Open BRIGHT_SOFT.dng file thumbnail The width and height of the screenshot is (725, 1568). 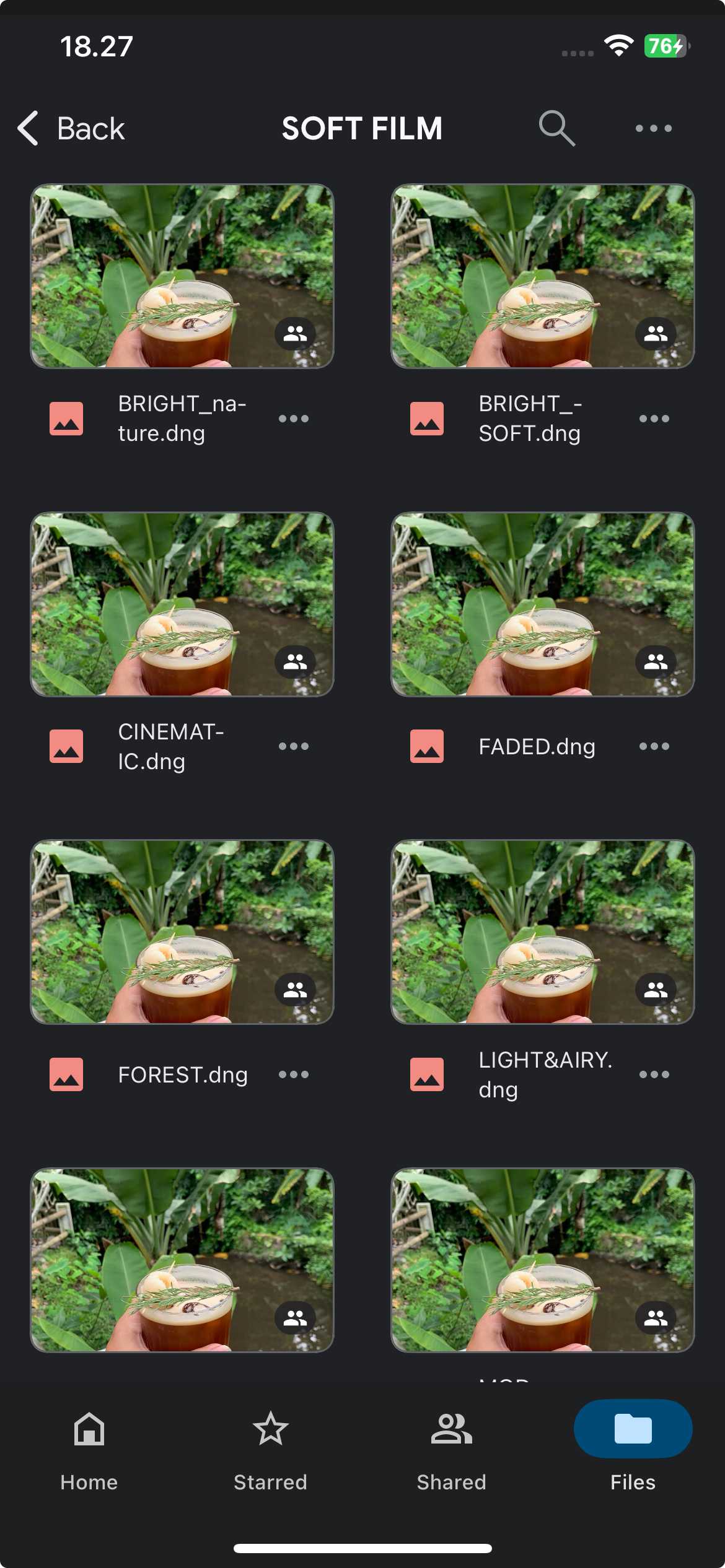coord(542,276)
